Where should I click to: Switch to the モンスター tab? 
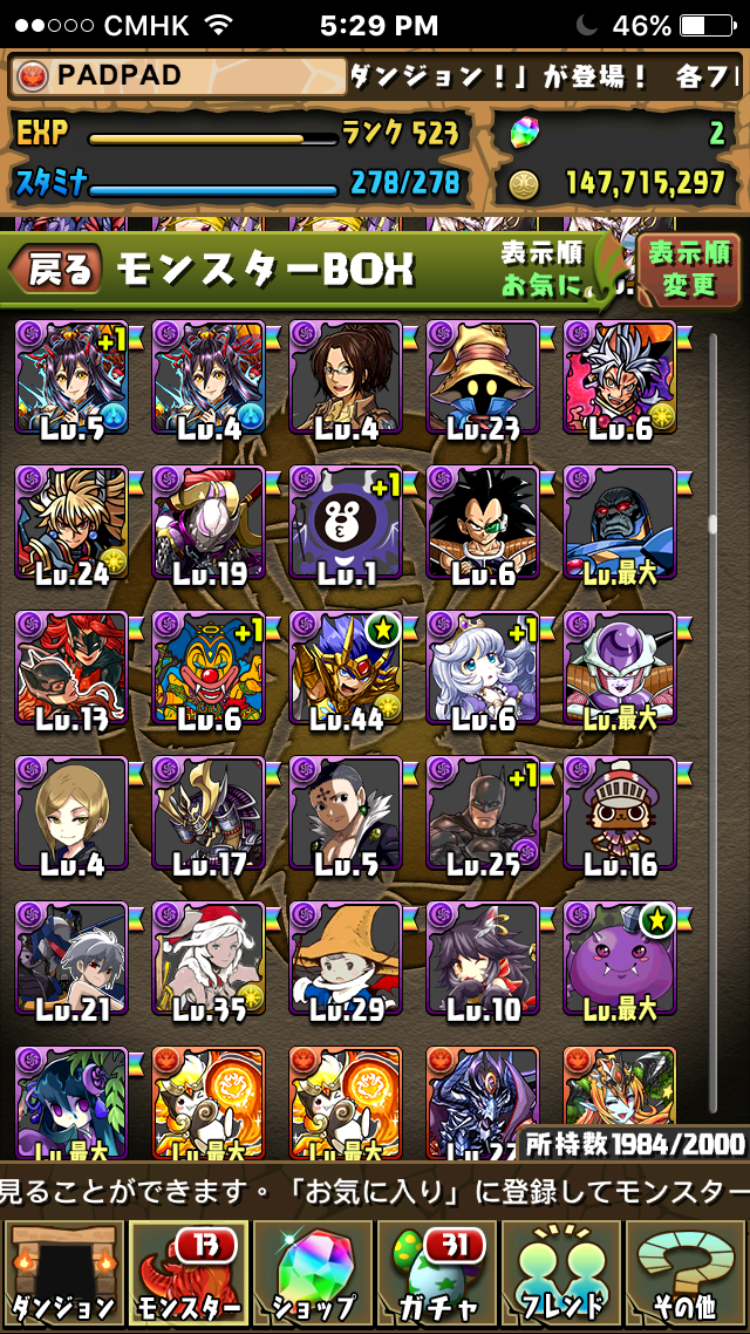(188, 1272)
